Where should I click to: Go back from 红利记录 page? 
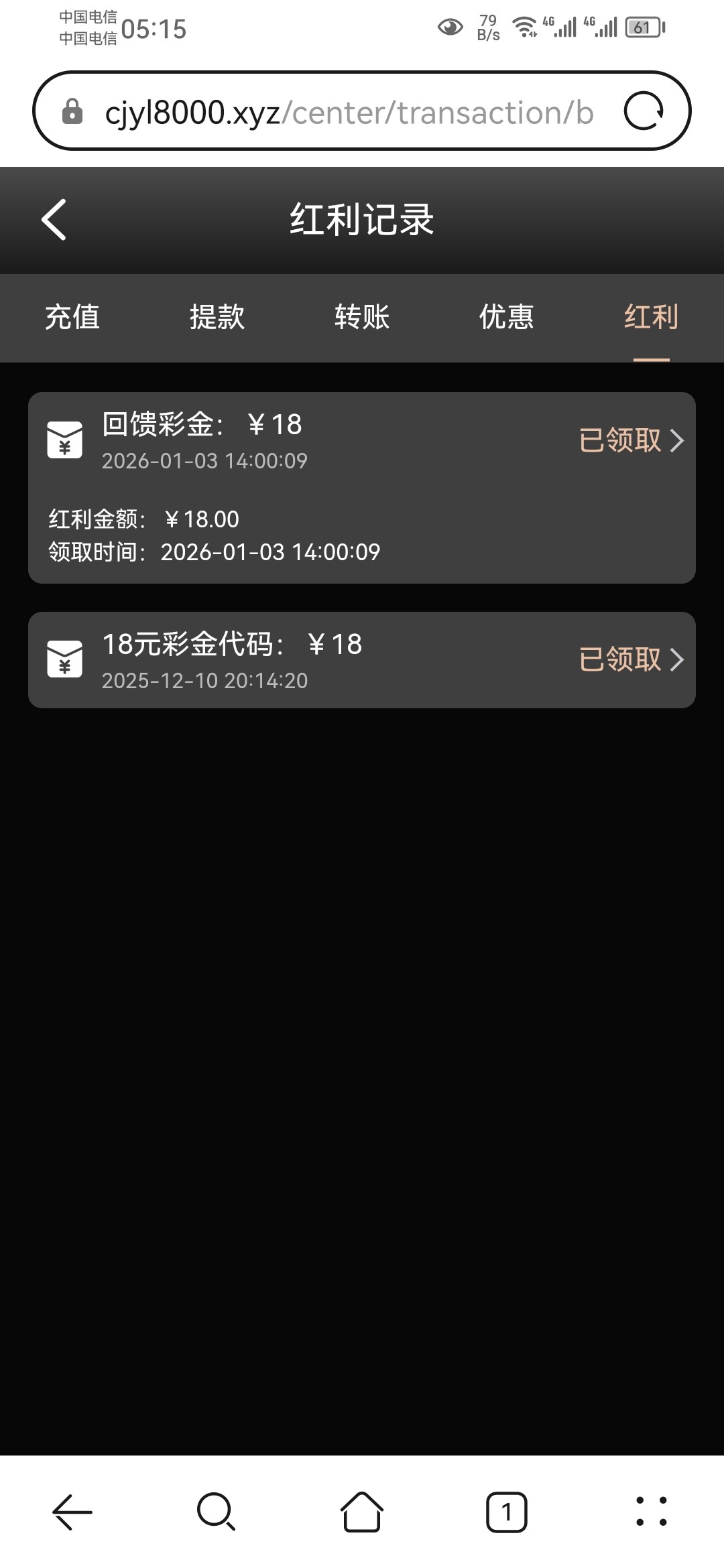(x=54, y=220)
